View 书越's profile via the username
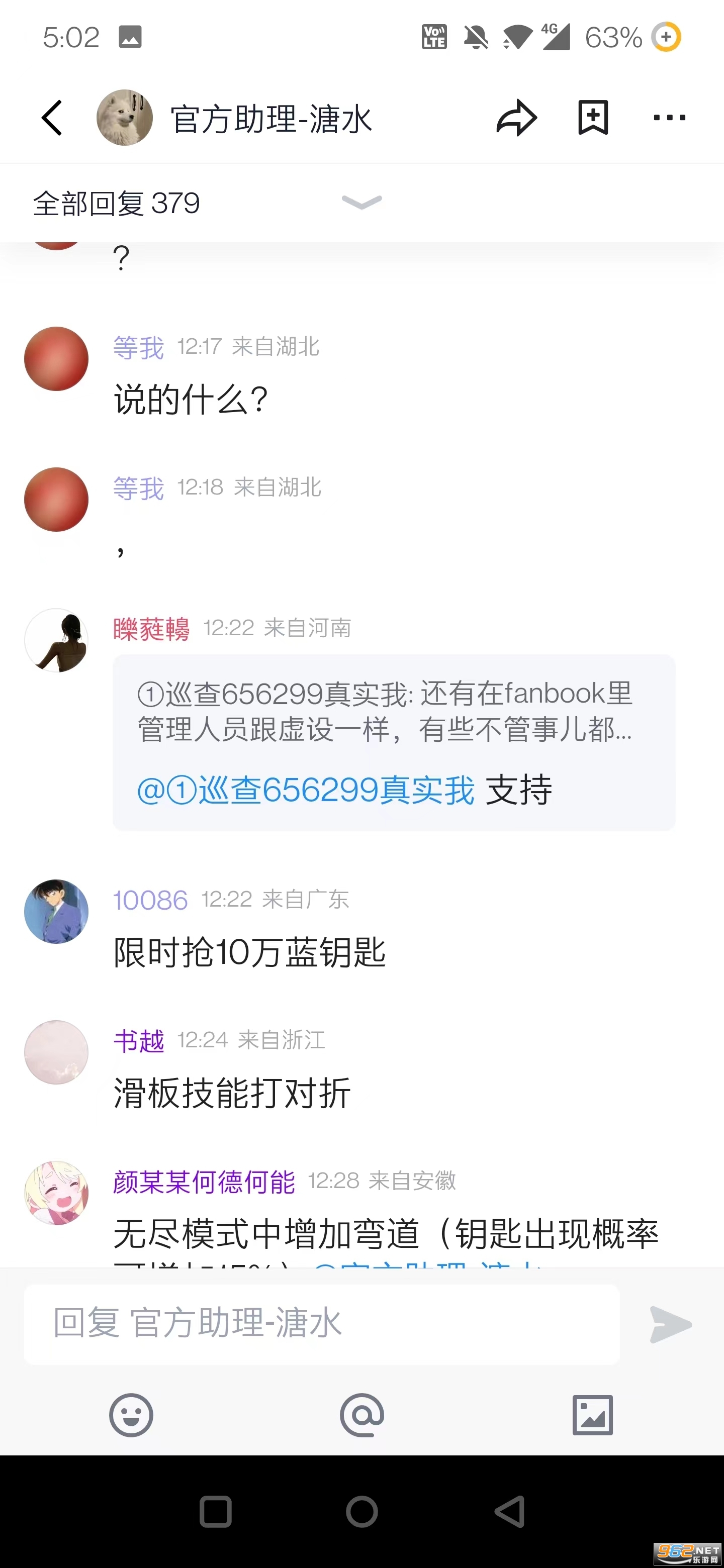Viewport: 724px width, 1568px height. point(139,1040)
